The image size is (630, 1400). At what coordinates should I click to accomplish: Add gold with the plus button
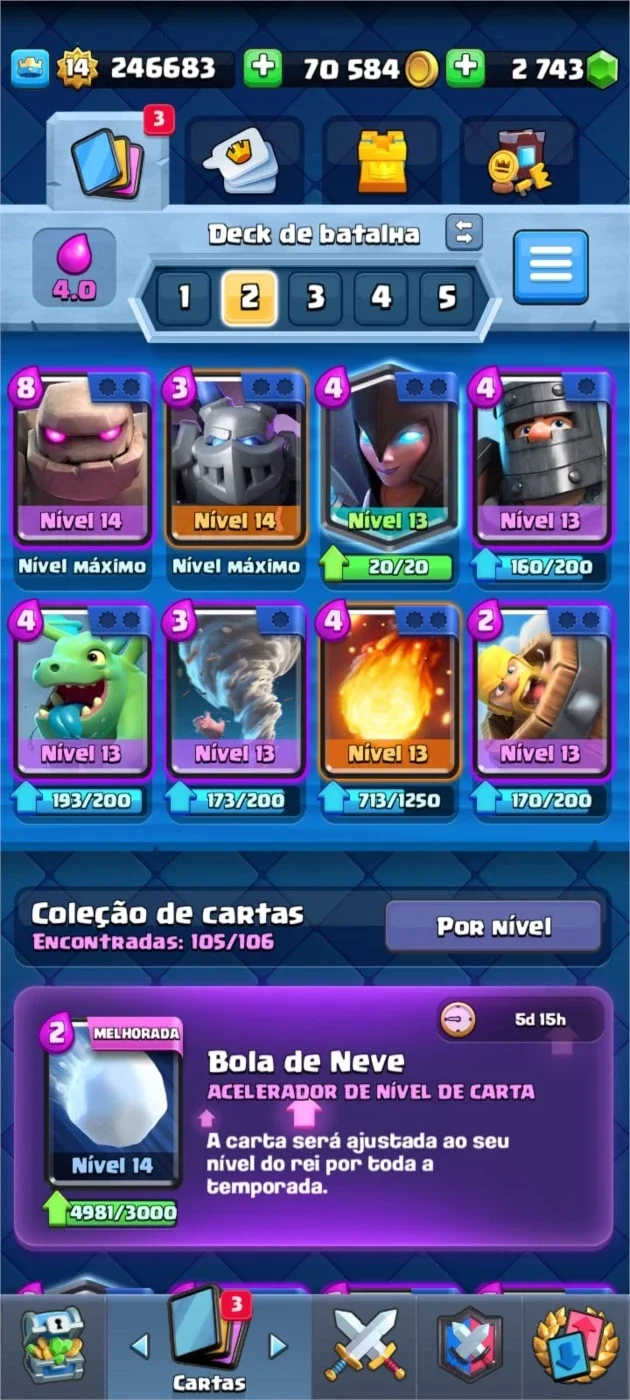coord(263,68)
